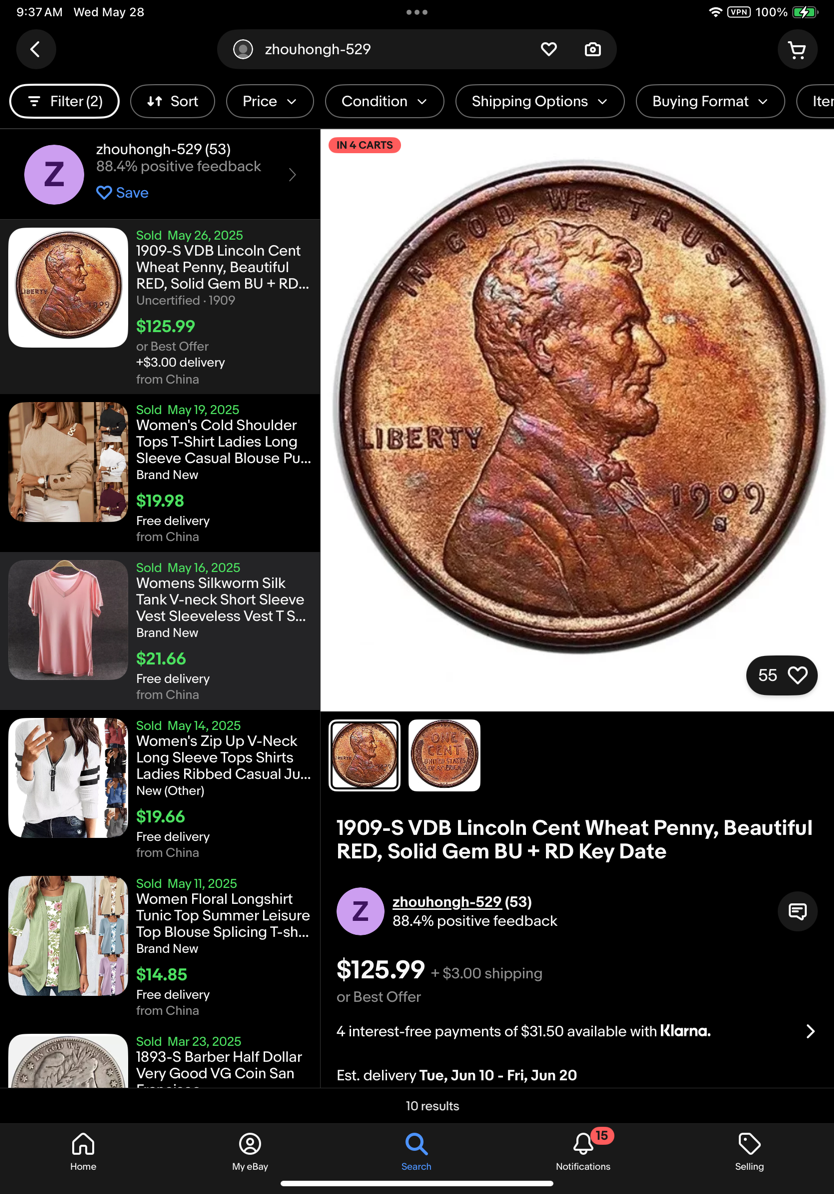
Task: Expand the Condition dropdown
Action: (384, 101)
